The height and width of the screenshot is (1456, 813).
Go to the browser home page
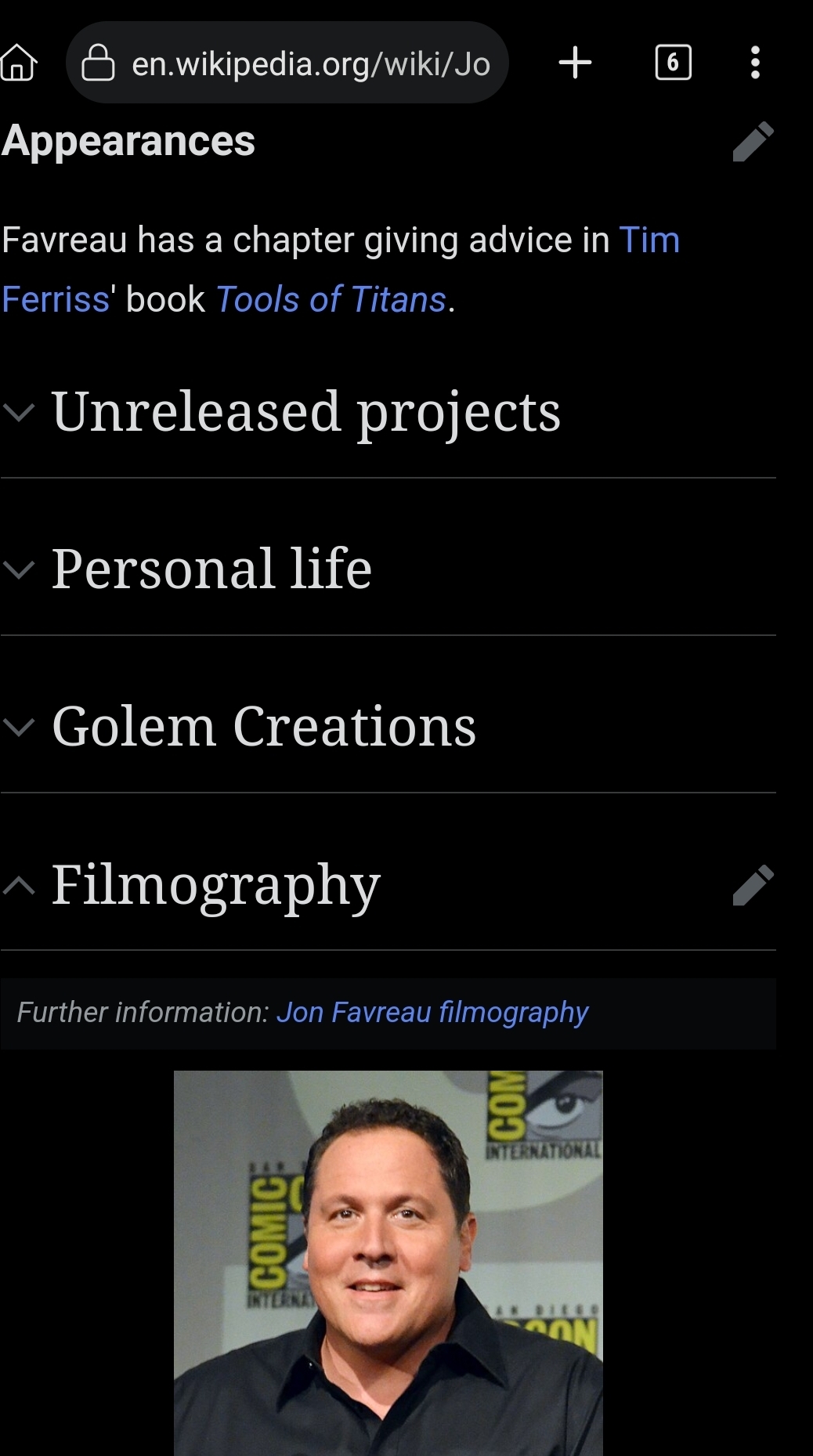19,63
